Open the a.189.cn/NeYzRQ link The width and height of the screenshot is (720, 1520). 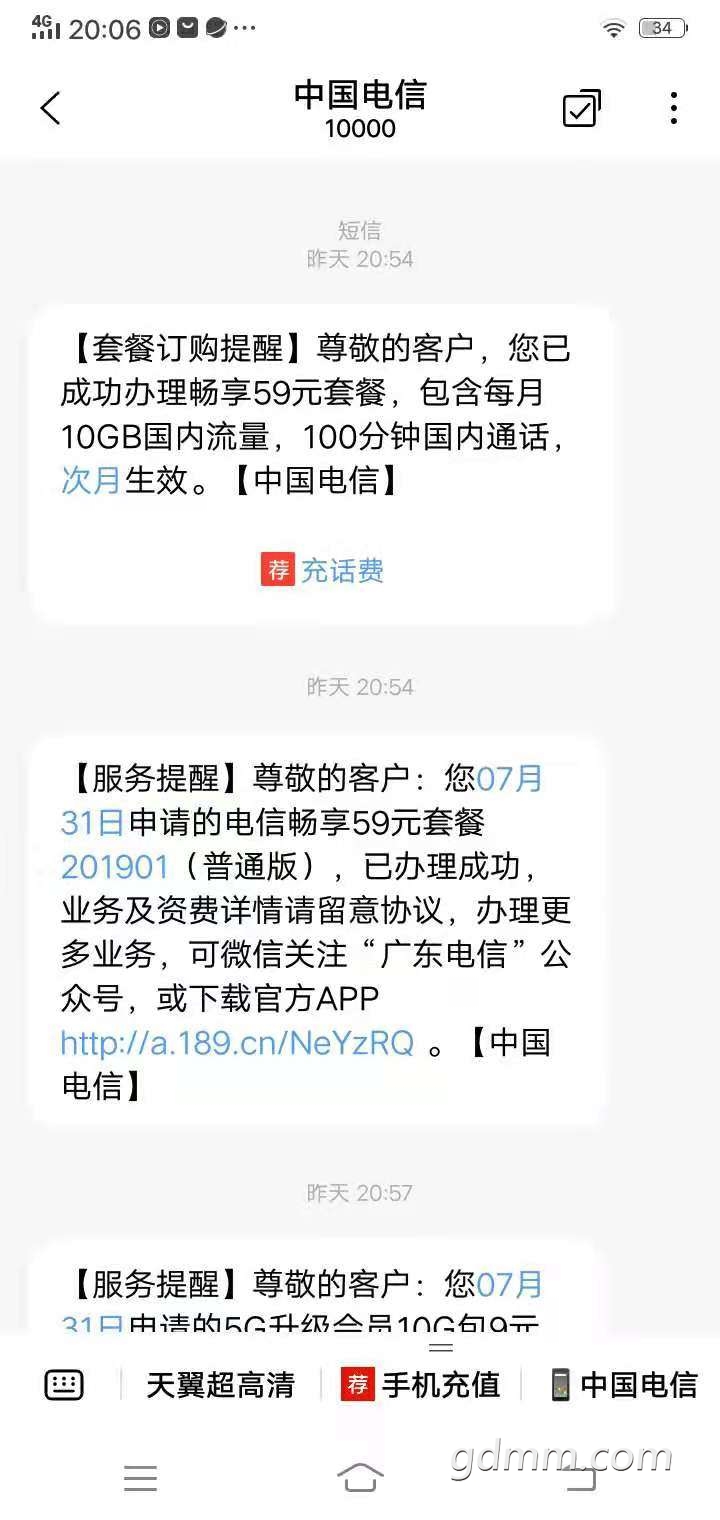coord(237,1043)
